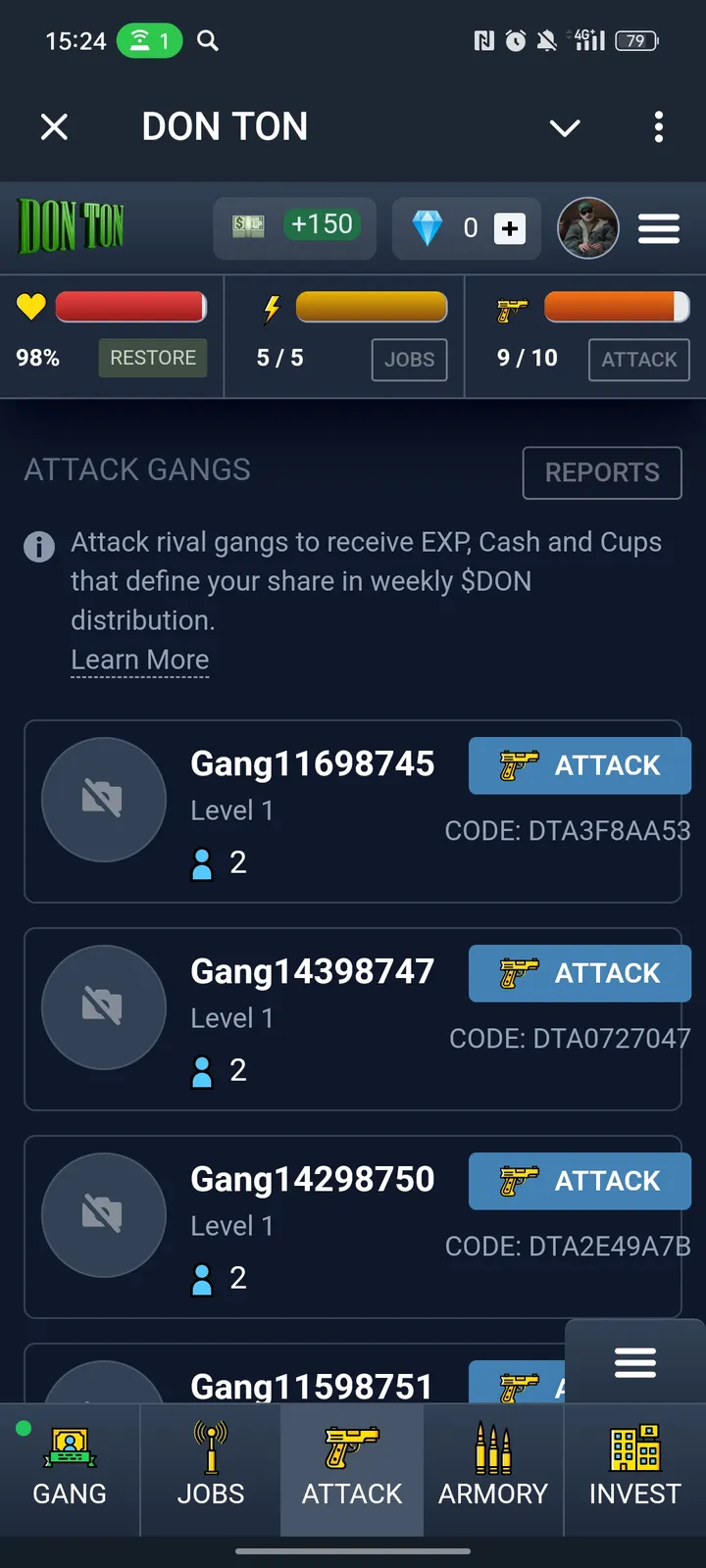The image size is (706, 1568).
Task: Click the info circle next to attack description
Action: point(39,547)
